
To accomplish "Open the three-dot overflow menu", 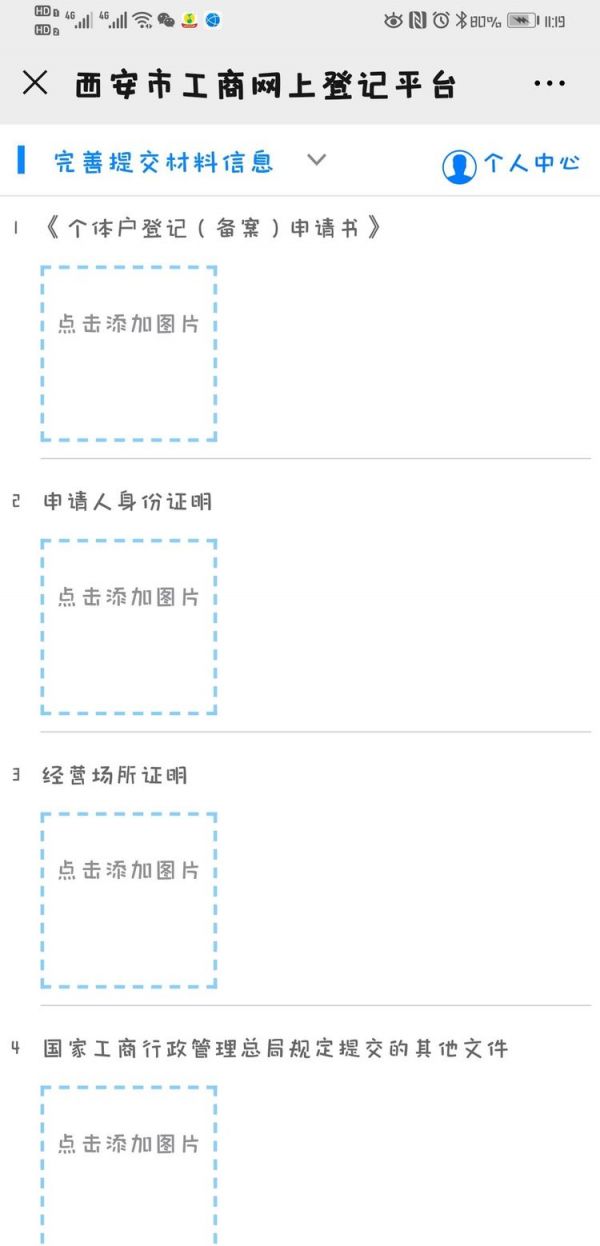I will click(549, 84).
